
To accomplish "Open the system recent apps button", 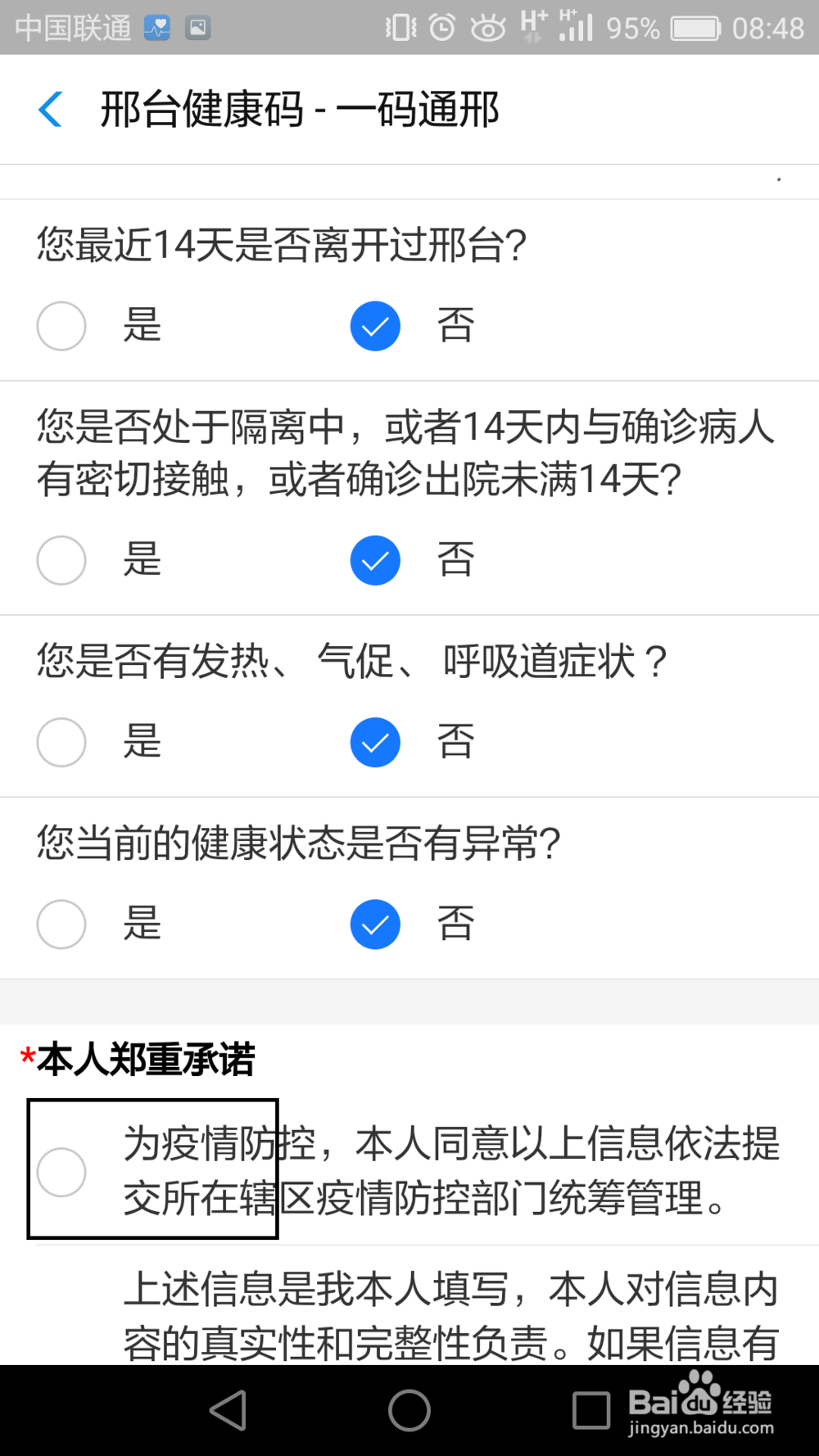I will [591, 1410].
